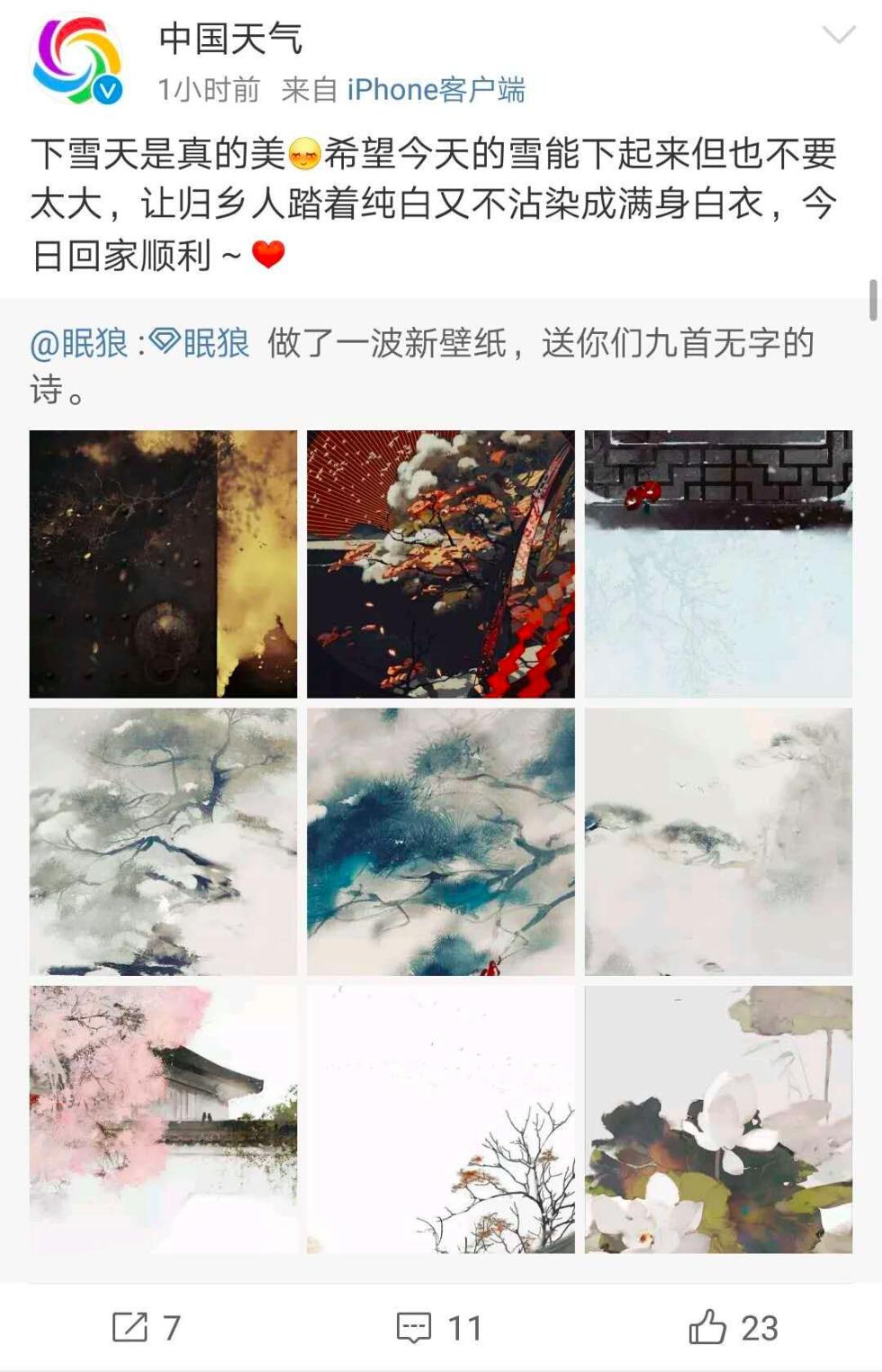Open the iPhone客户端 source link
Viewport: 882px width, 1372px height.
click(x=436, y=90)
